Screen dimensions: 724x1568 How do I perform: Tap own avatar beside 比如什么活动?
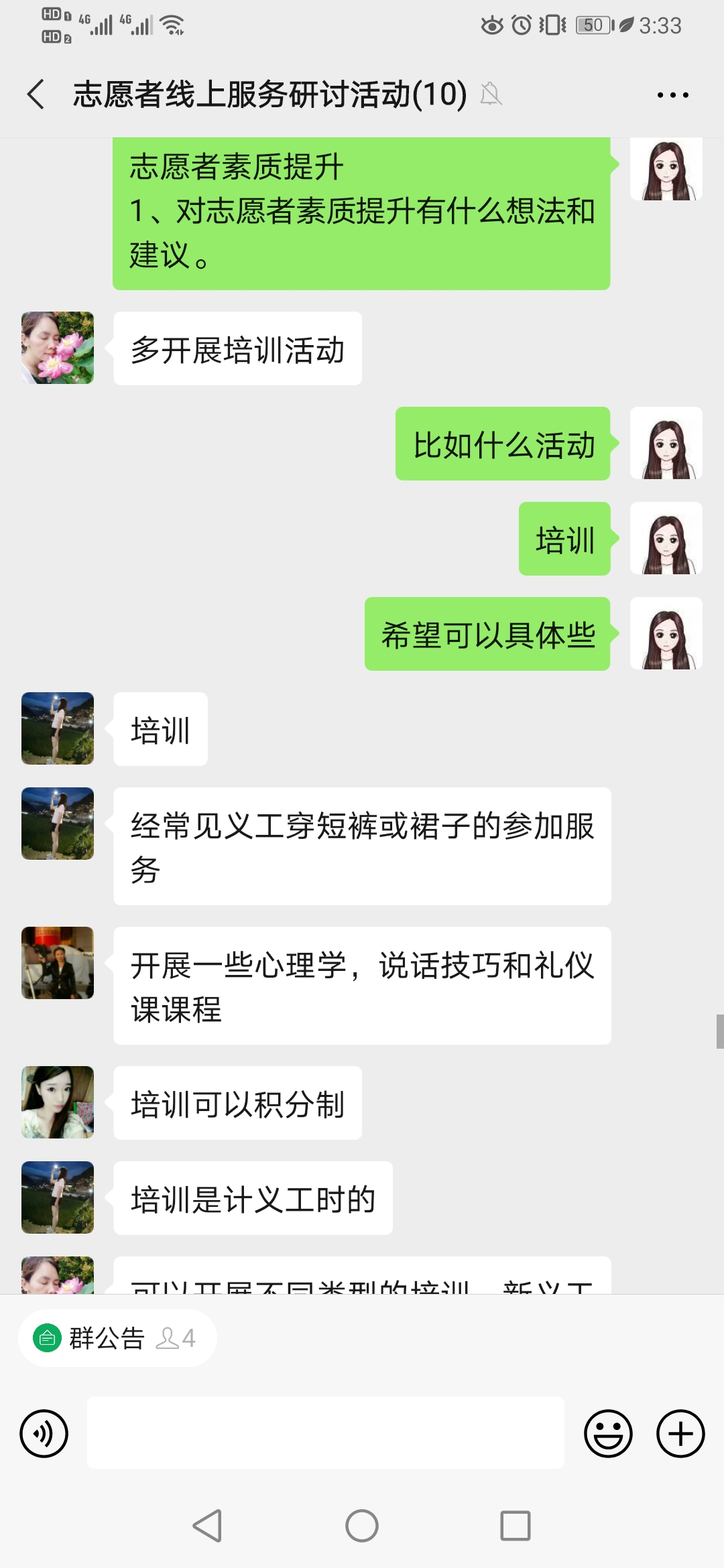(666, 443)
